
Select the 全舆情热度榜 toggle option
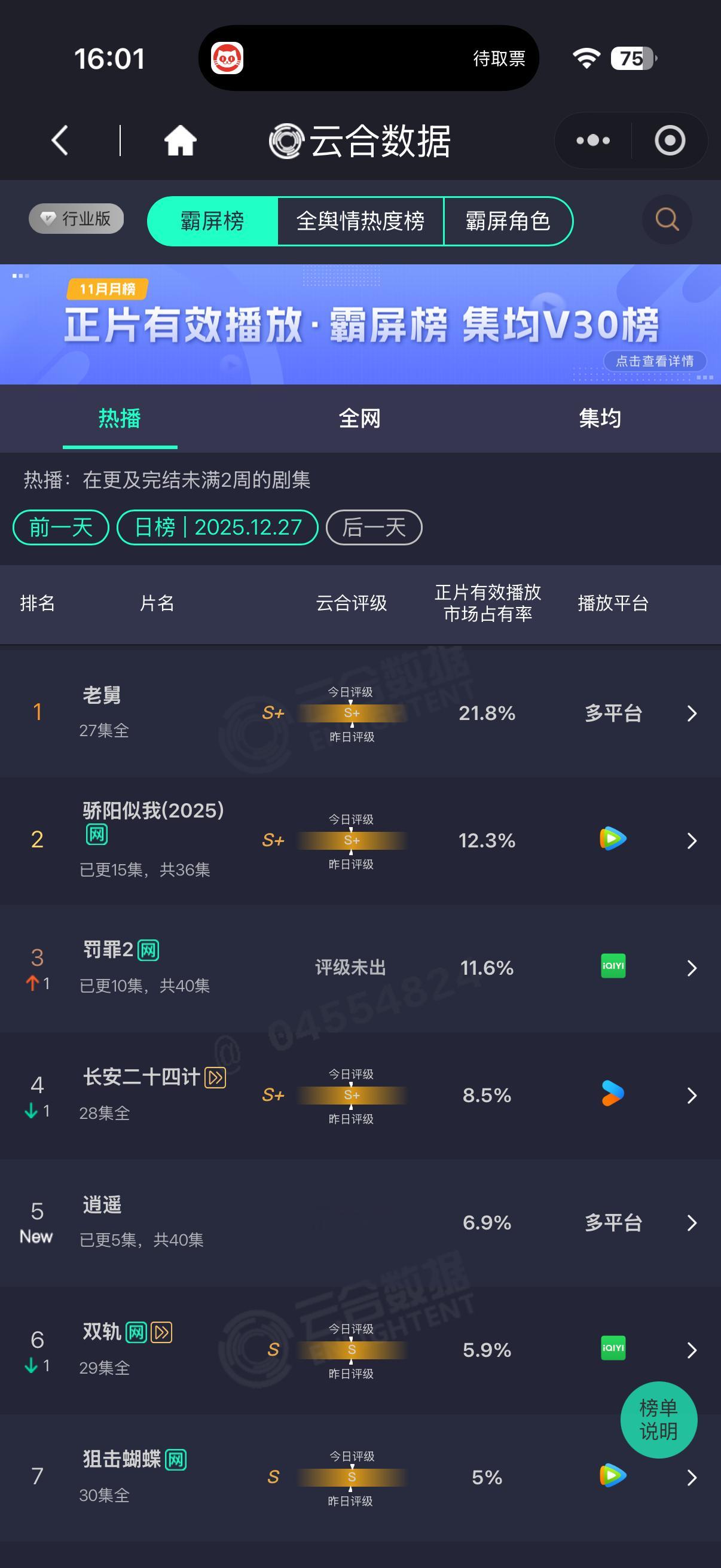[x=361, y=221]
